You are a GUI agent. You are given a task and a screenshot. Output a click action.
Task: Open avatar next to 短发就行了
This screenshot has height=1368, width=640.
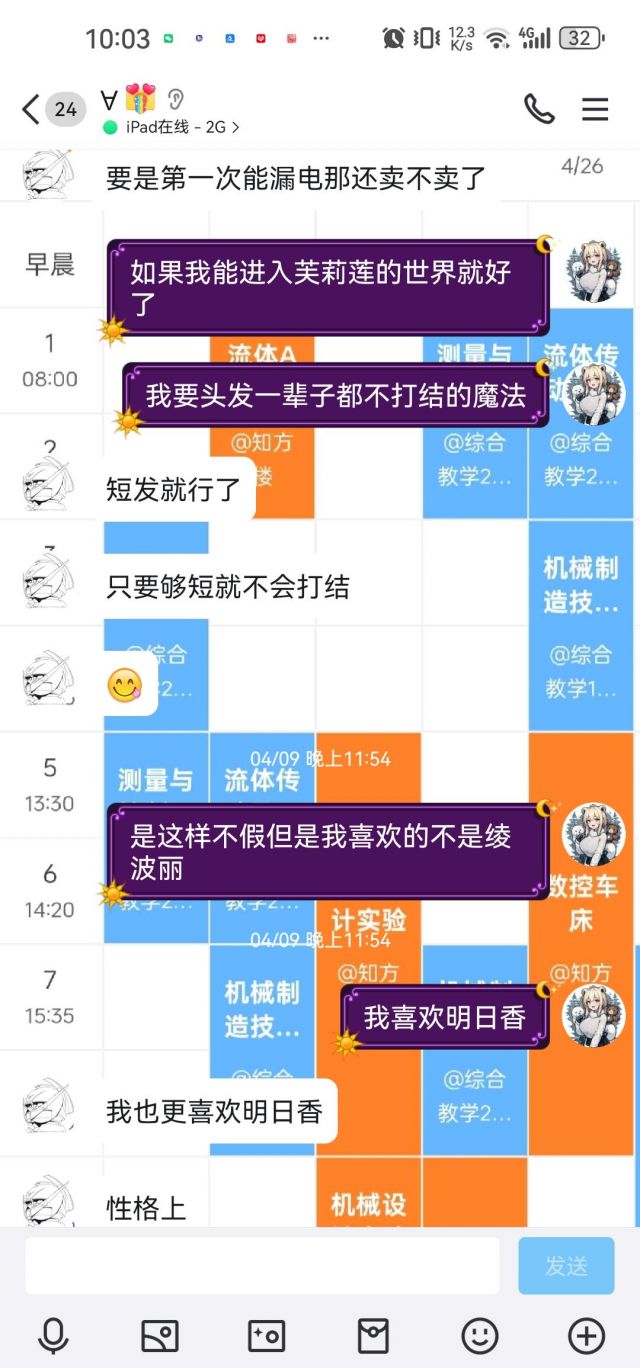[x=48, y=486]
